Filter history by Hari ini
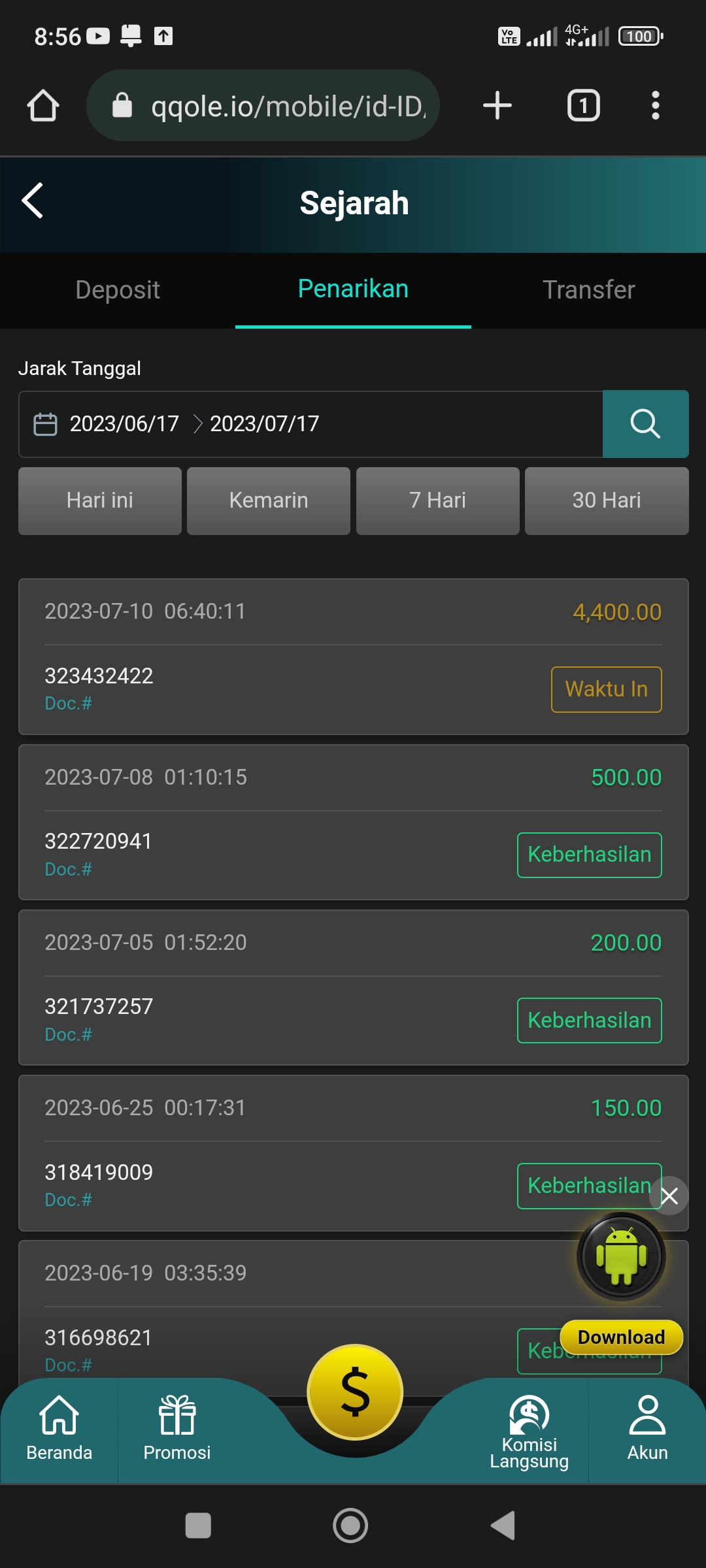 (x=100, y=501)
